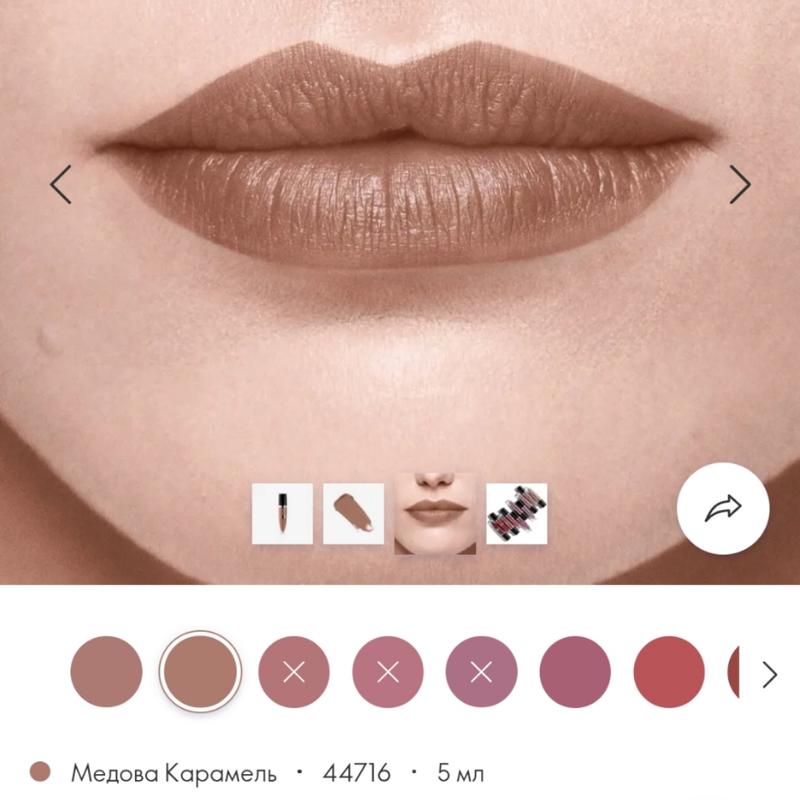Image resolution: width=800 pixels, height=800 pixels.
Task: View the color smear swatch thumbnail
Action: pyautogui.click(x=353, y=514)
